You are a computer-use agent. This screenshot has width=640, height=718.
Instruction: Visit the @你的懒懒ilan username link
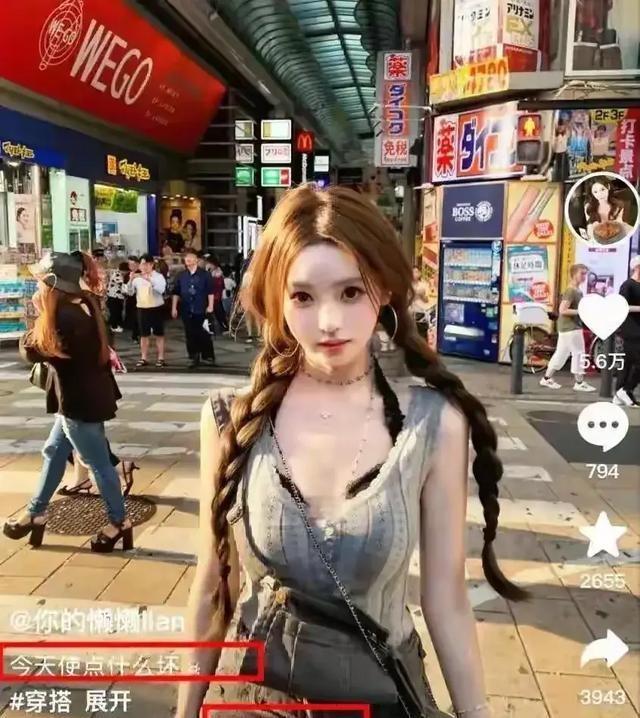[97, 621]
